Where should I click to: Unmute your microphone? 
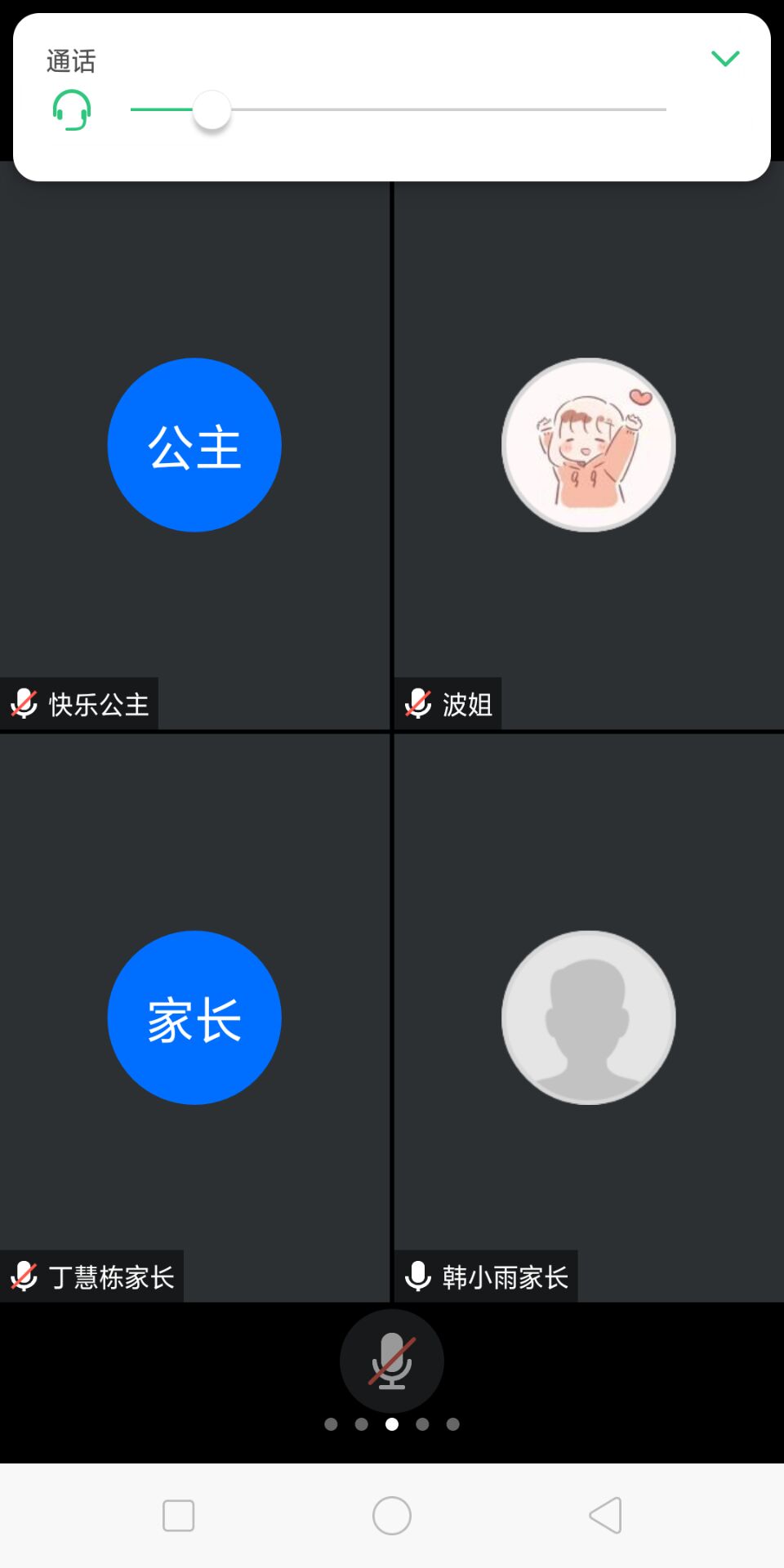pos(392,1361)
